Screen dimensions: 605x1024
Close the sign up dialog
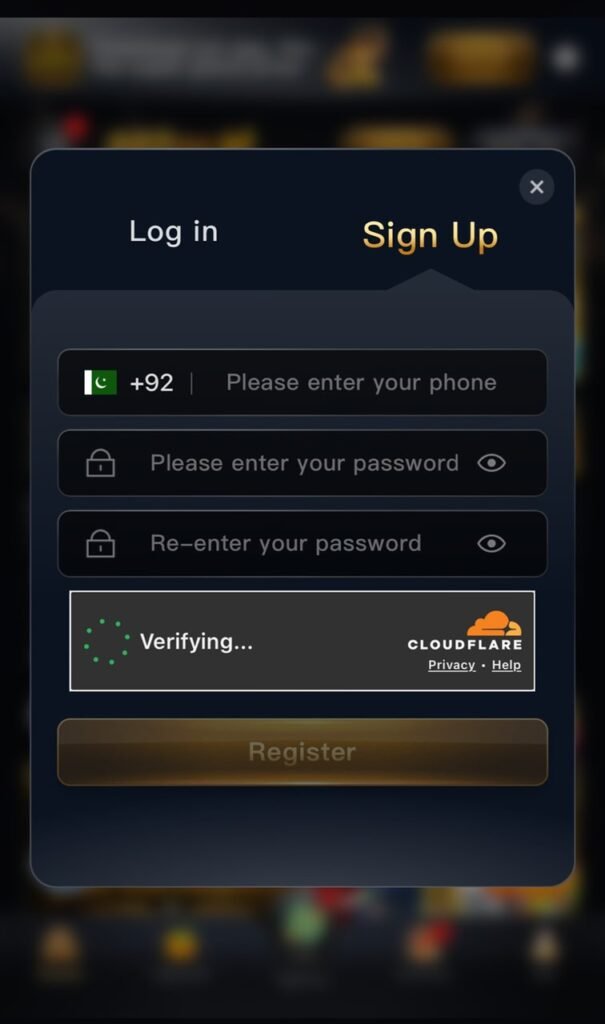(536, 187)
